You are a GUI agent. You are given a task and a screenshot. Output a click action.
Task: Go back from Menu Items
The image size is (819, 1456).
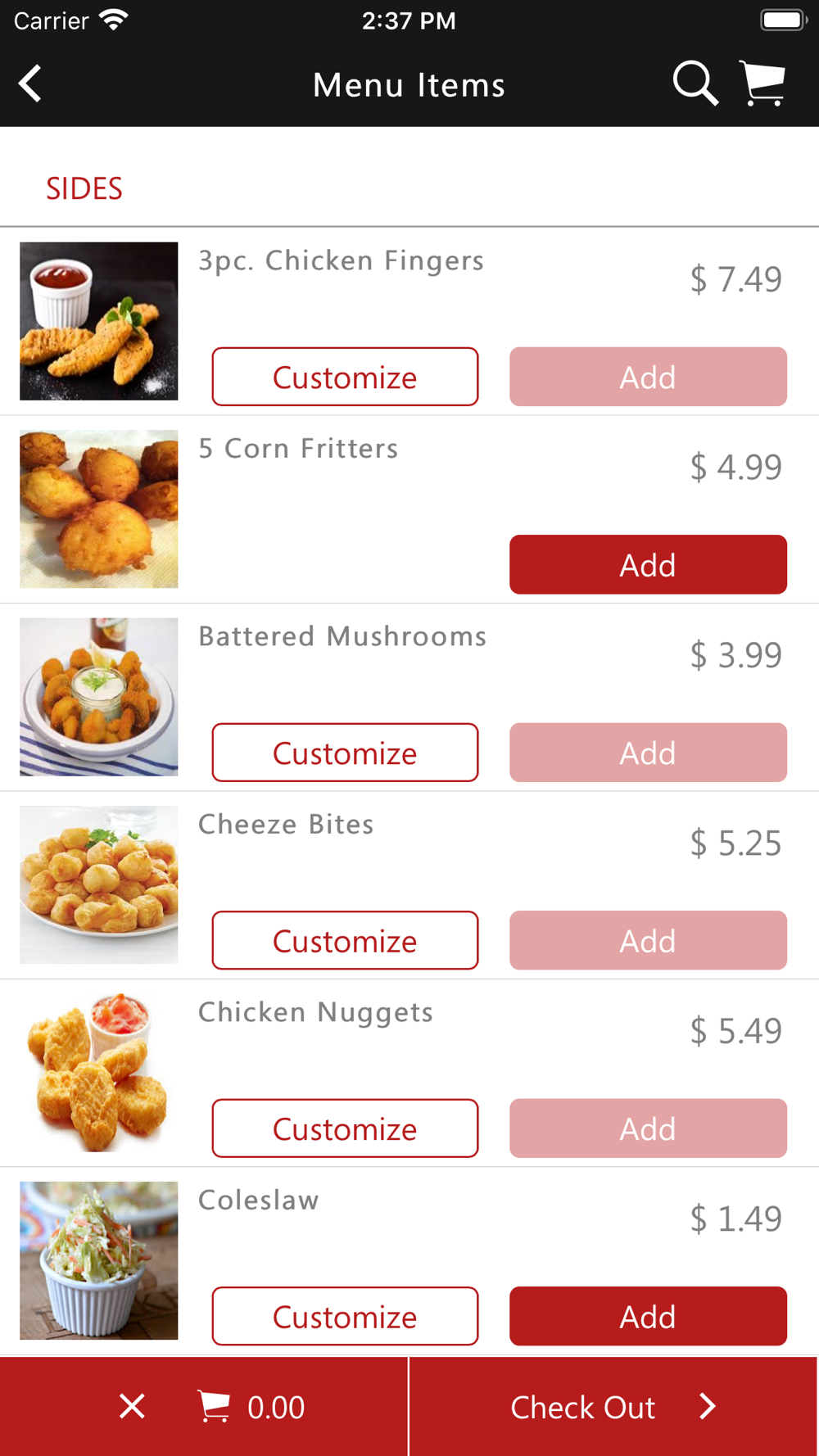[x=31, y=84]
